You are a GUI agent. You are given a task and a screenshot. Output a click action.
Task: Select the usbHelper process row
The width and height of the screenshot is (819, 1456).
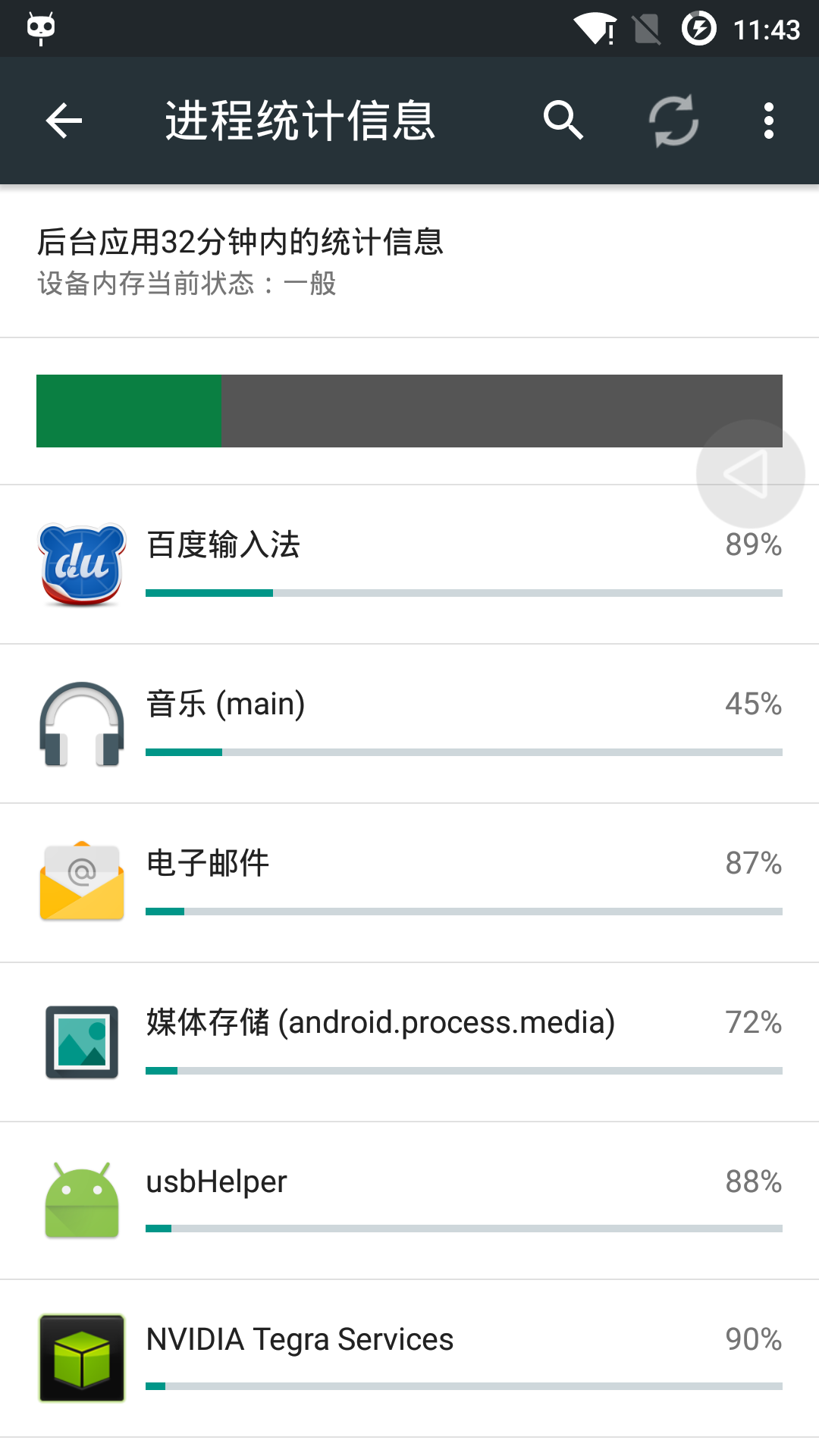click(409, 1202)
